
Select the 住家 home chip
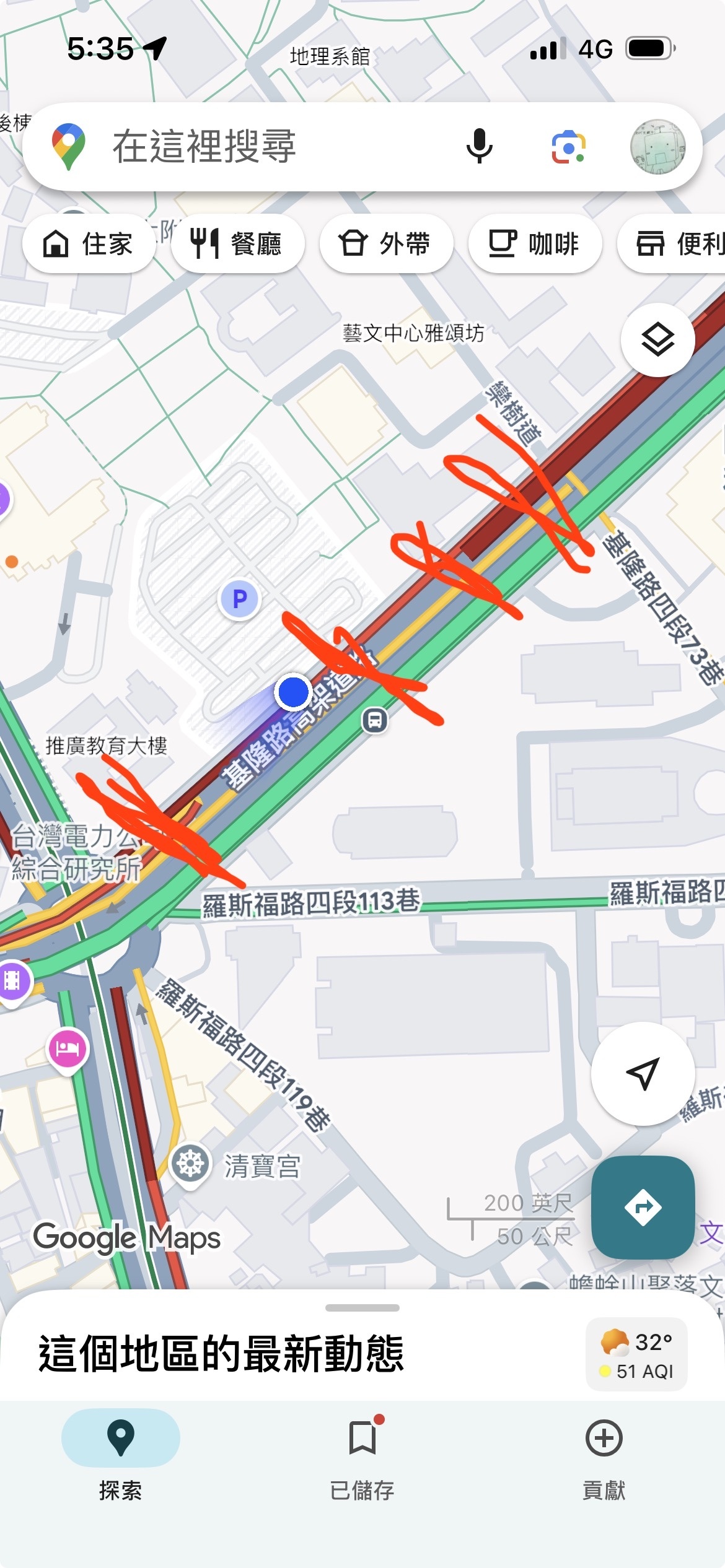pos(88,243)
